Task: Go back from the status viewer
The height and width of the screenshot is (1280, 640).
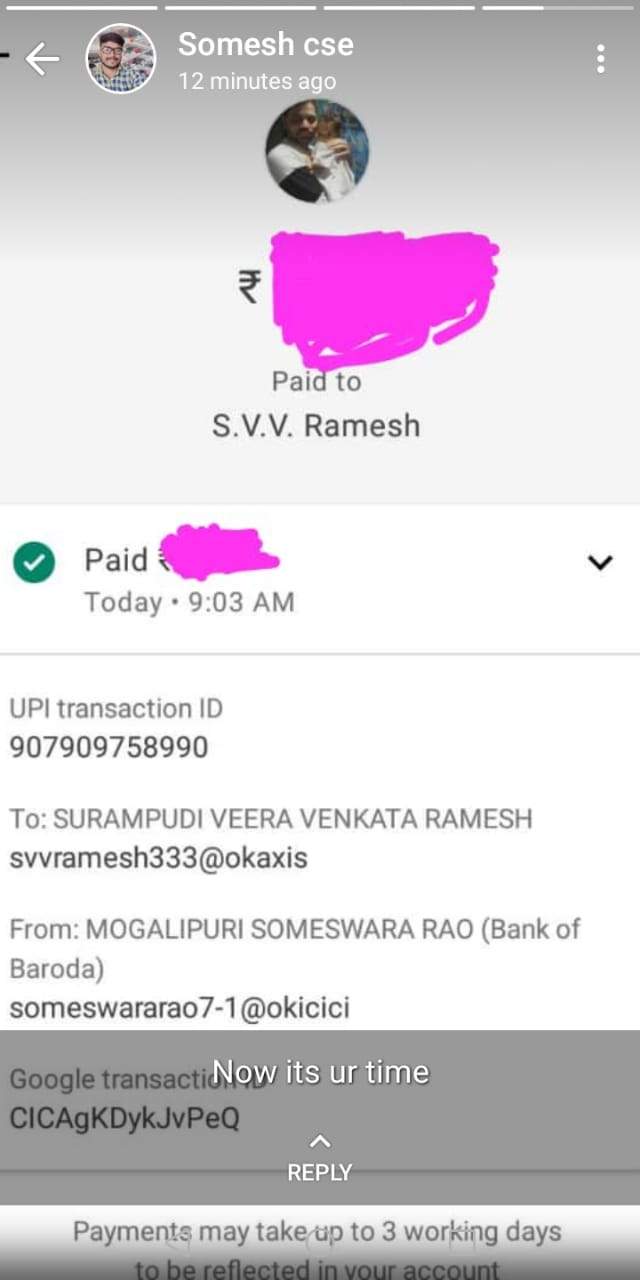Action: (x=42, y=60)
